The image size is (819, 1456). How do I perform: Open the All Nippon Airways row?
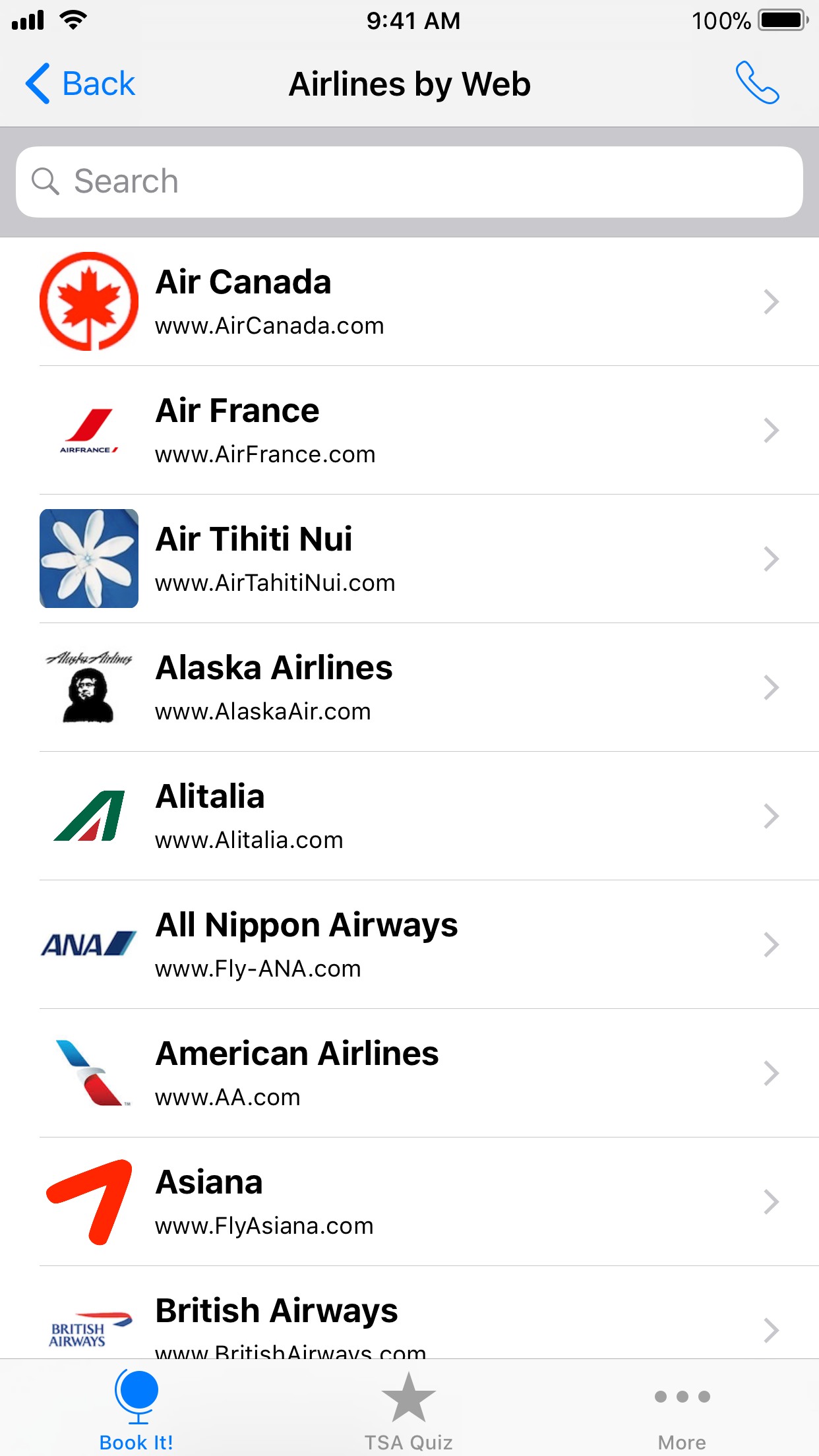[x=409, y=944]
